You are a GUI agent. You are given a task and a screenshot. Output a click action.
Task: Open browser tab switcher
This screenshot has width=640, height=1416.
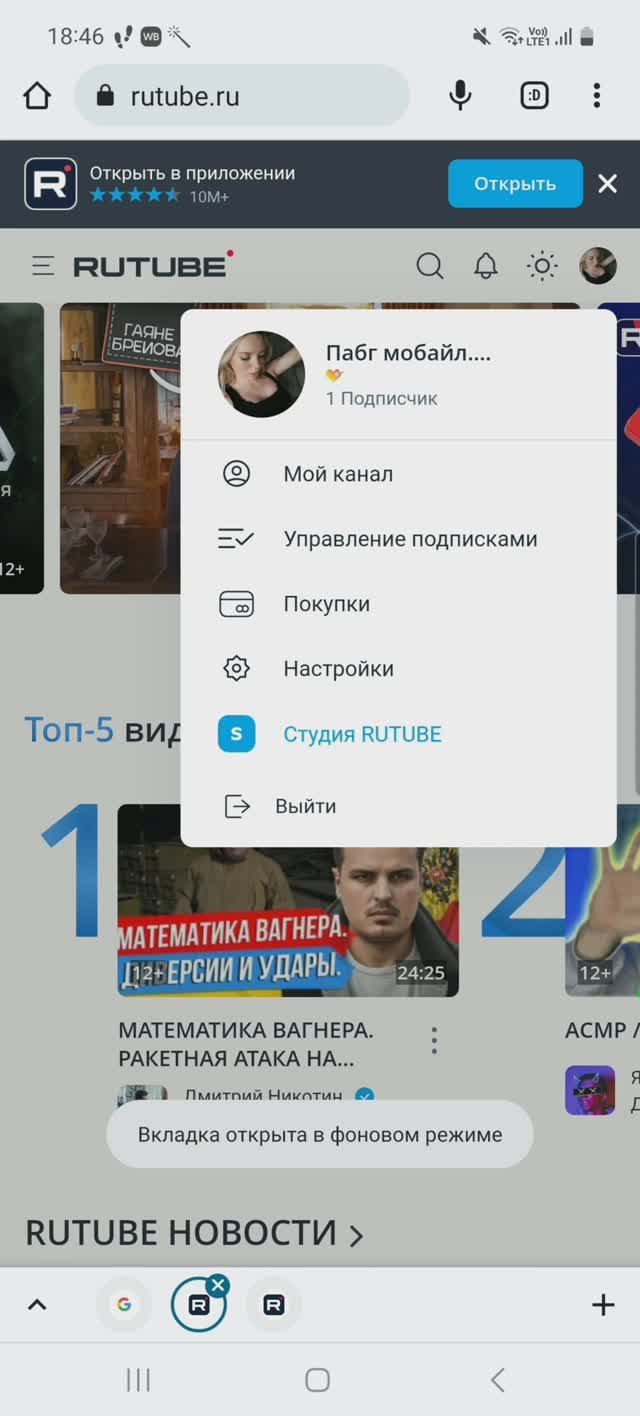point(535,96)
